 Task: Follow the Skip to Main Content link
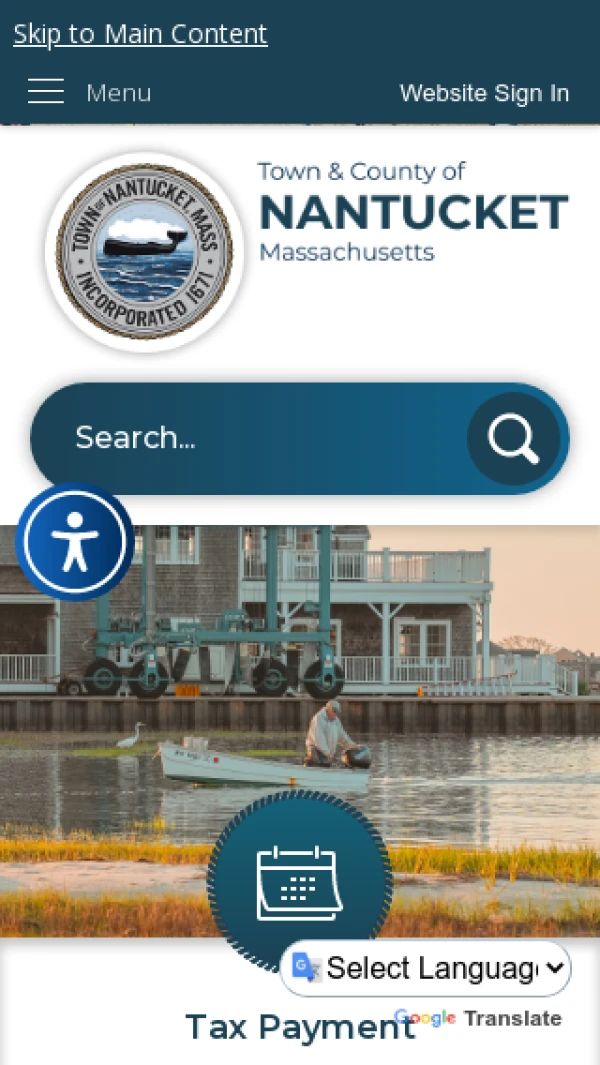coord(140,34)
